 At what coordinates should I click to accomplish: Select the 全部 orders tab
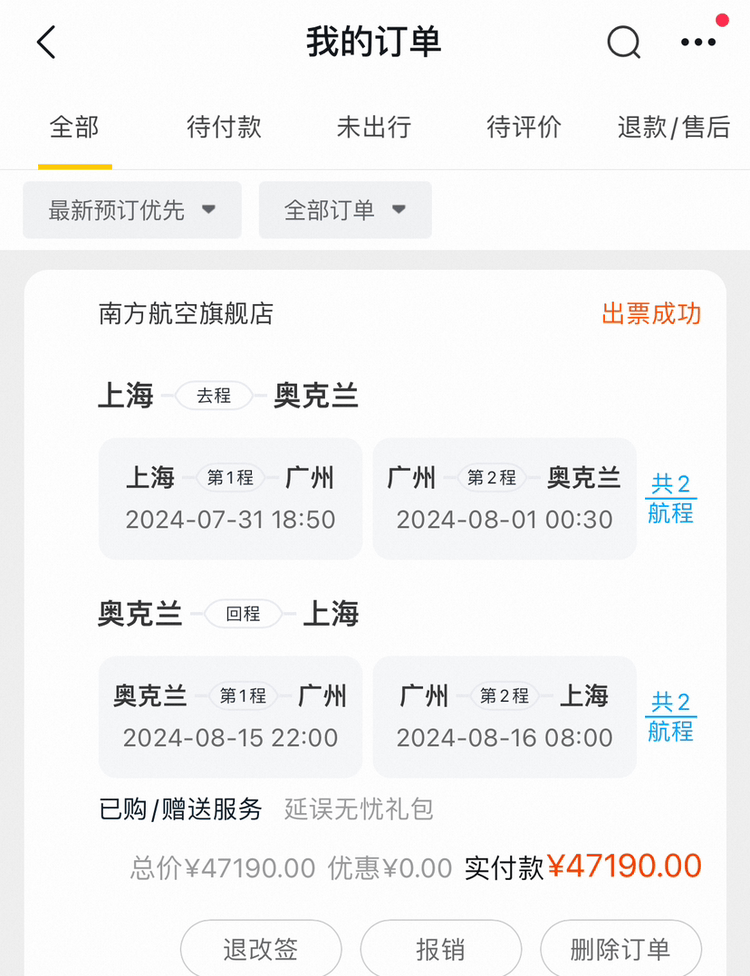75,127
